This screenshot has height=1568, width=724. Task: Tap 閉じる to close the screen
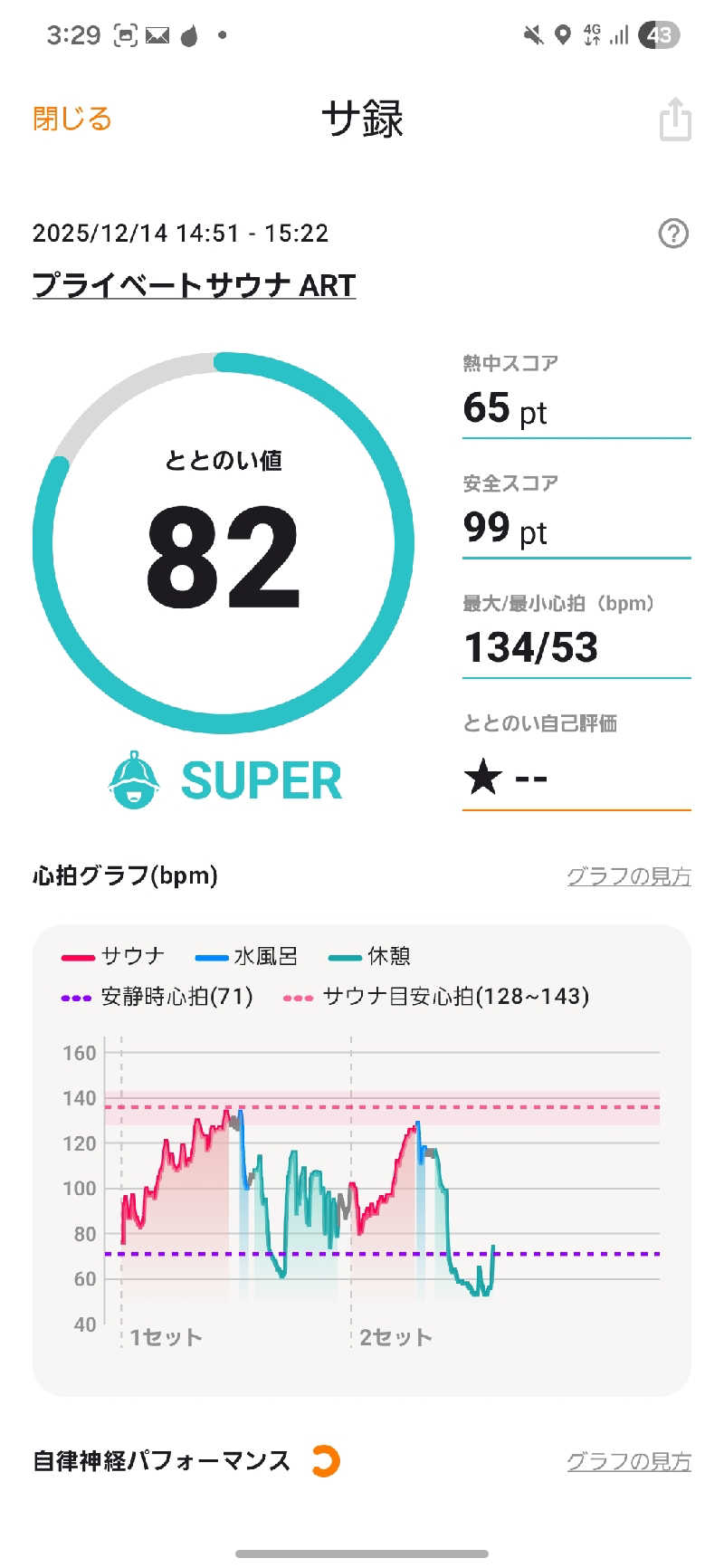[71, 119]
